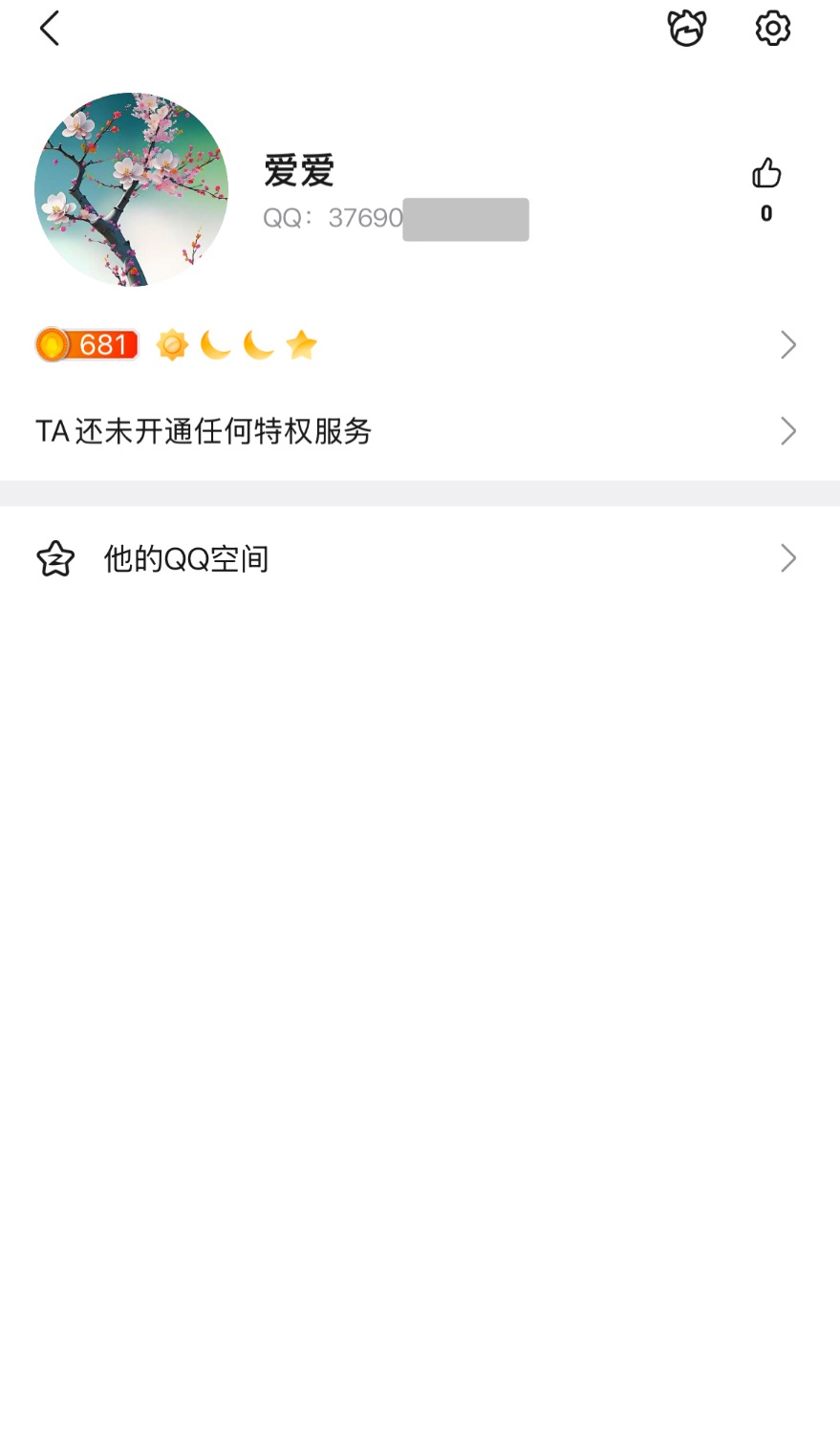Click the sun icon in level display
Screen dimensions: 840x1434
[x=171, y=344]
